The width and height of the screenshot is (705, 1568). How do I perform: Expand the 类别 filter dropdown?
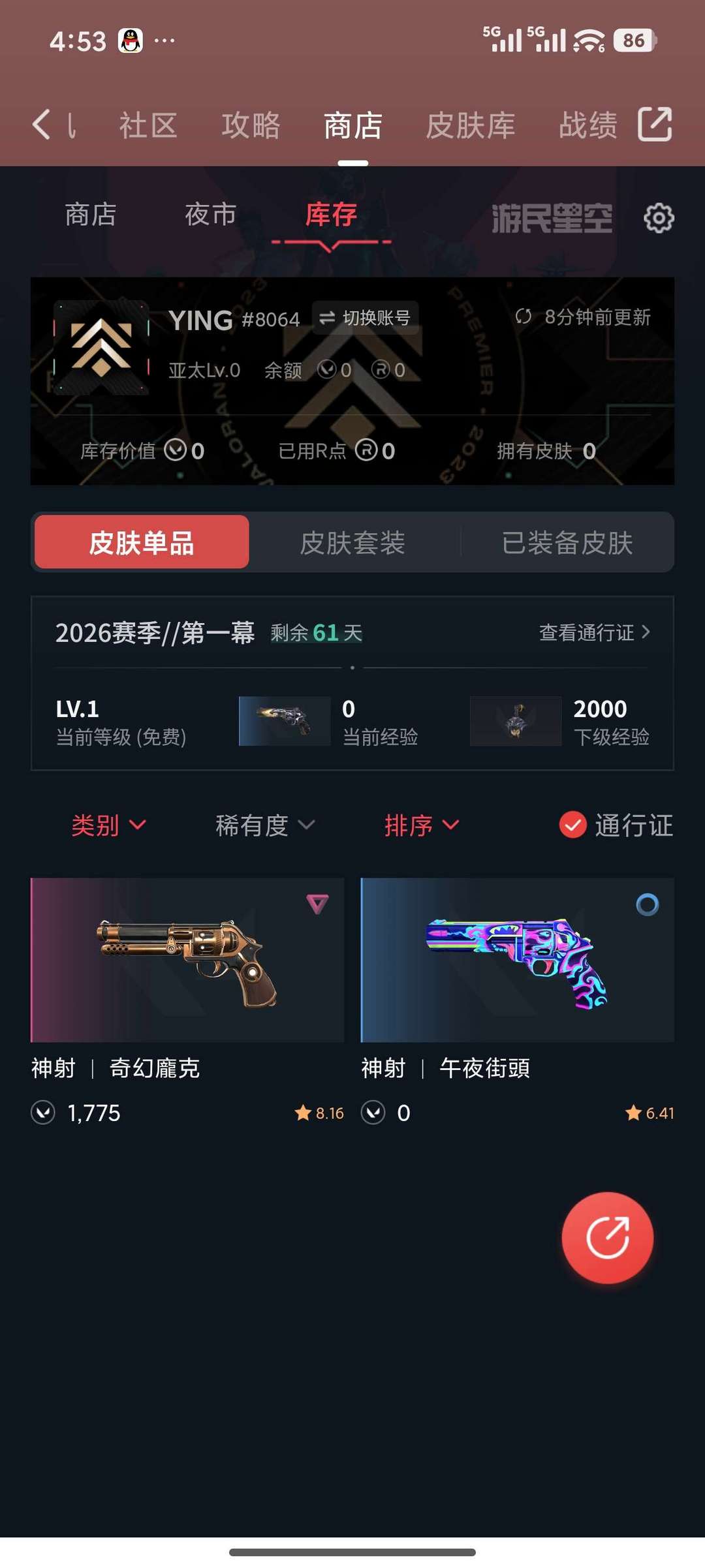[108, 825]
